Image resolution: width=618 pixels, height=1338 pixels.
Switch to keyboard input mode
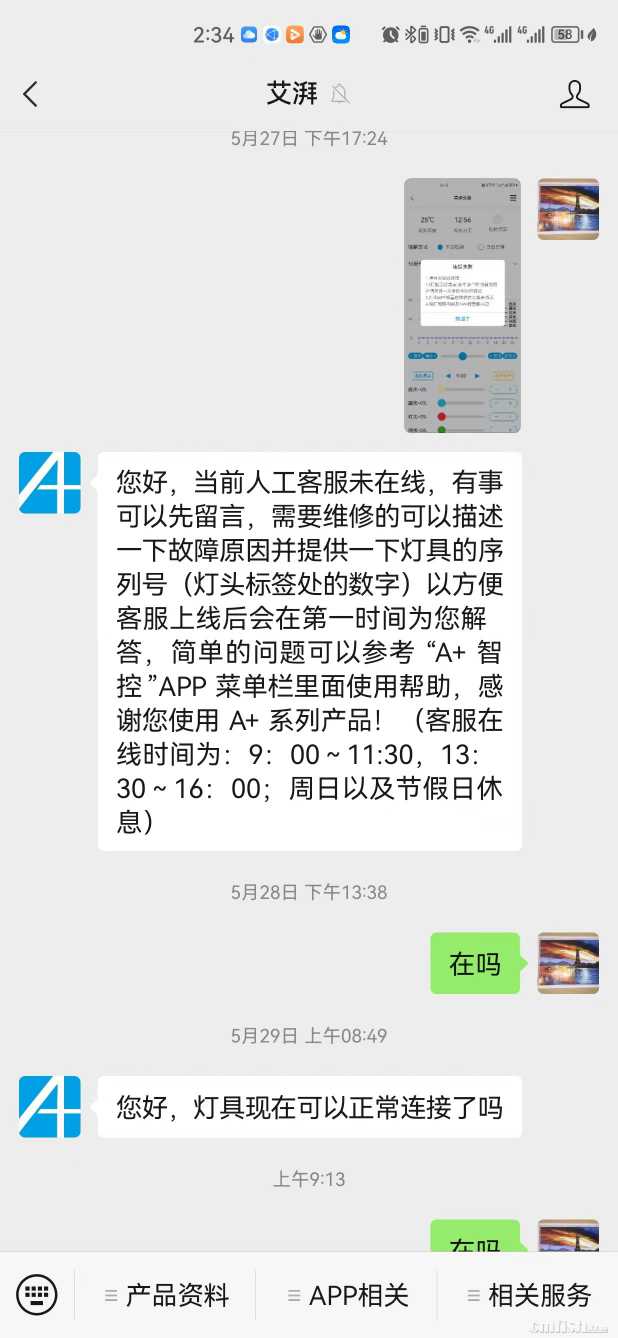[x=37, y=1296]
